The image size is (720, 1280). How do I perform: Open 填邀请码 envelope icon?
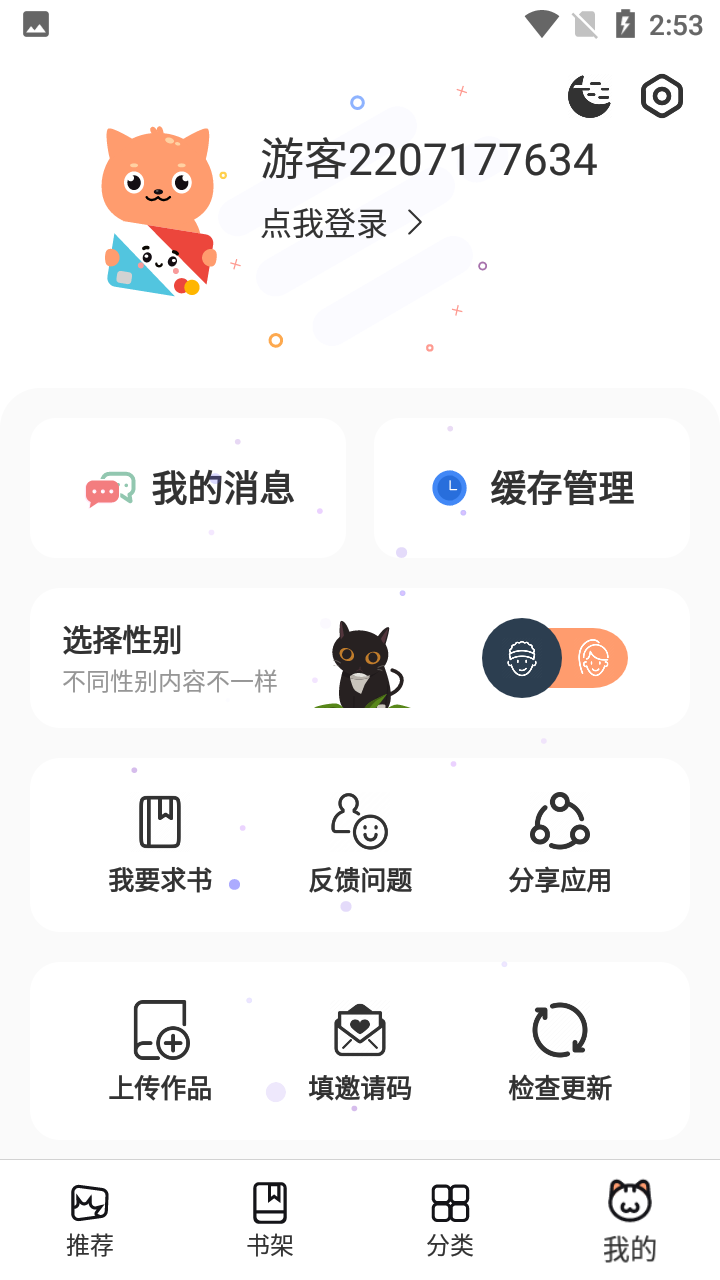[359, 1029]
